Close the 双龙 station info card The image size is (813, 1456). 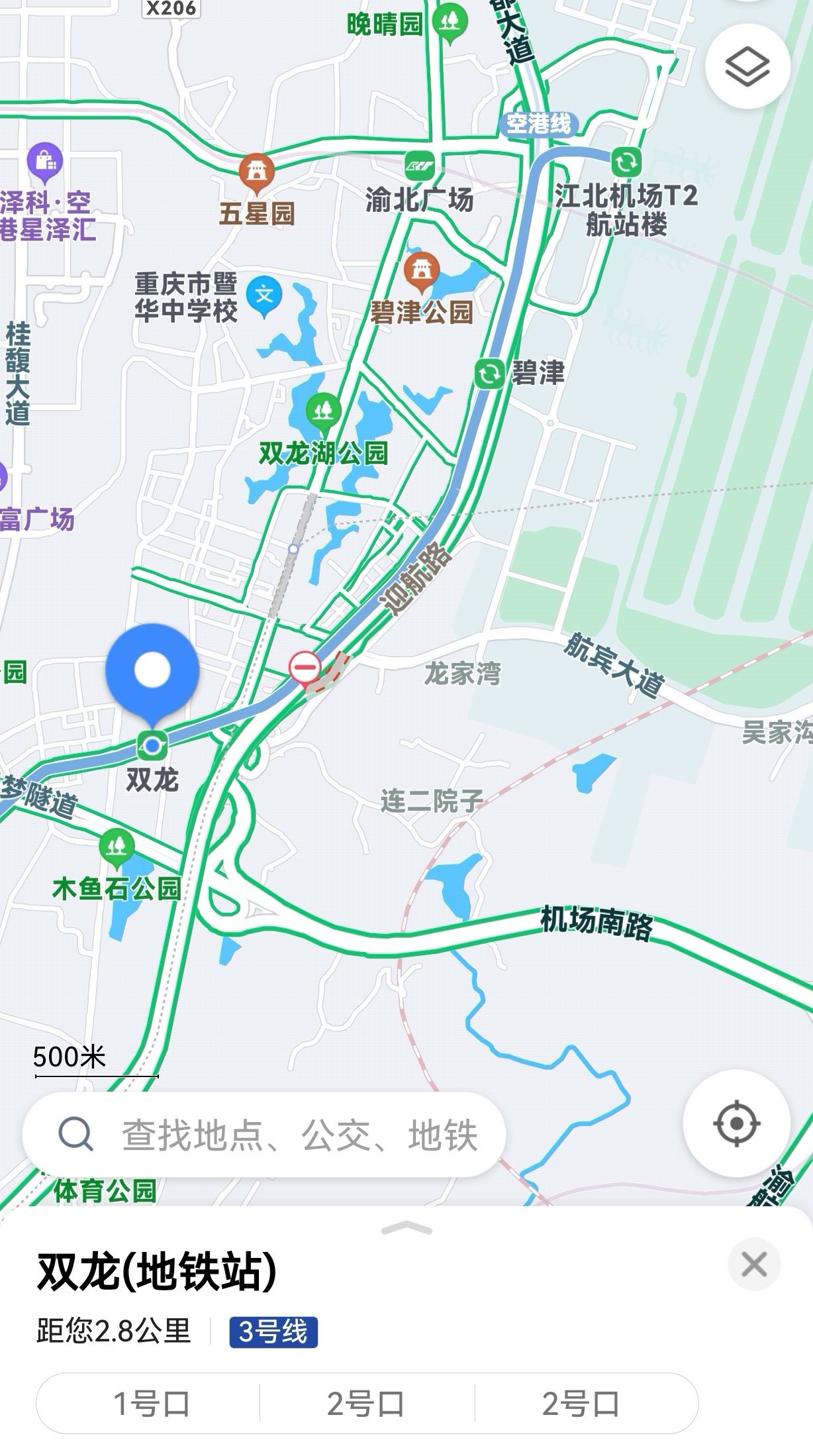tap(754, 1265)
